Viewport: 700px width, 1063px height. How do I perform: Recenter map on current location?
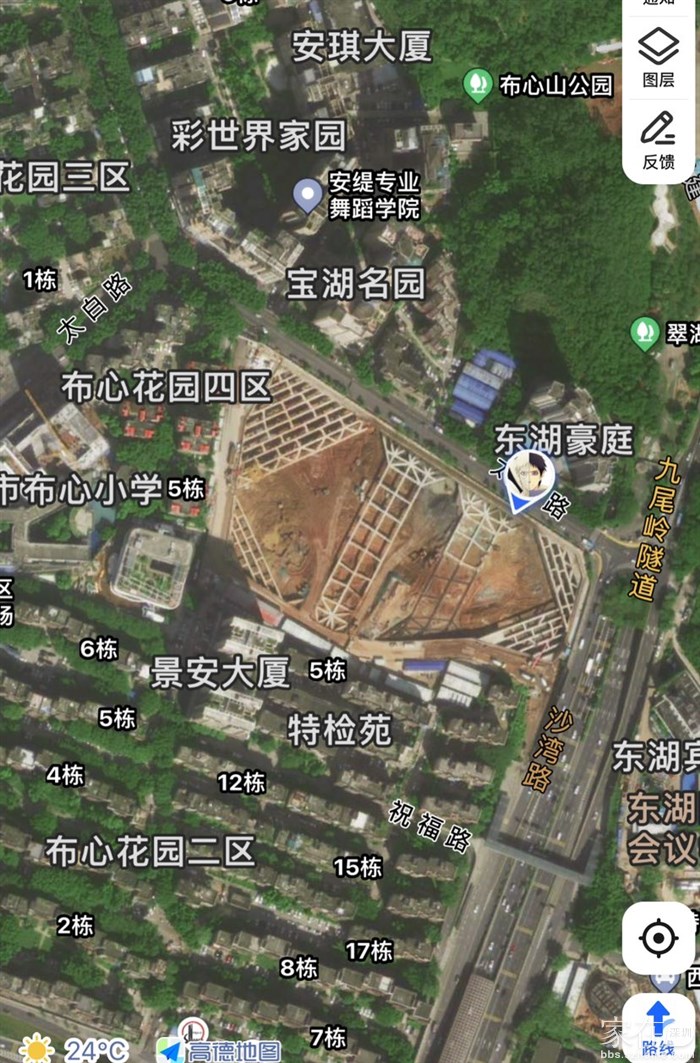click(658, 938)
